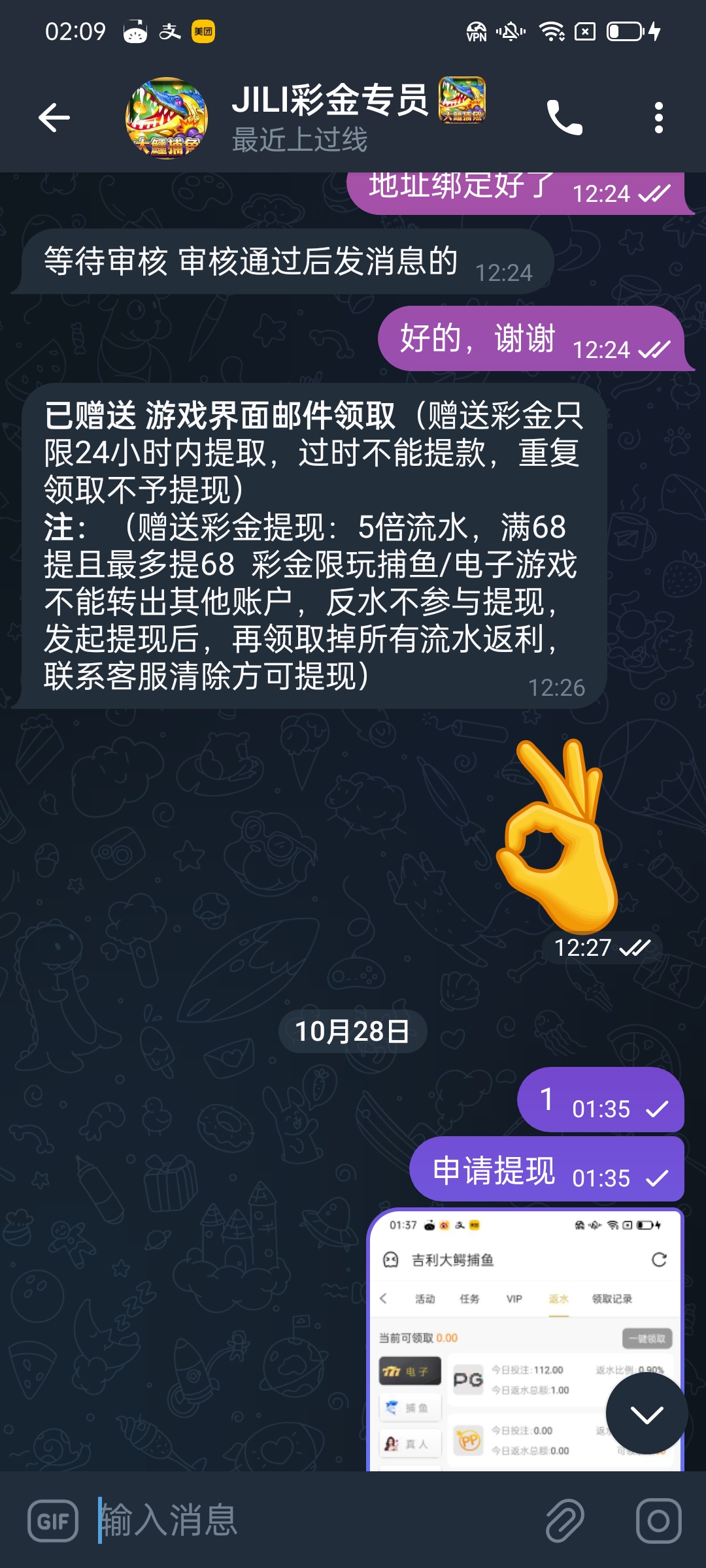Start a voice call with JILI彩金专员
The width and height of the screenshot is (706, 1568).
[564, 118]
